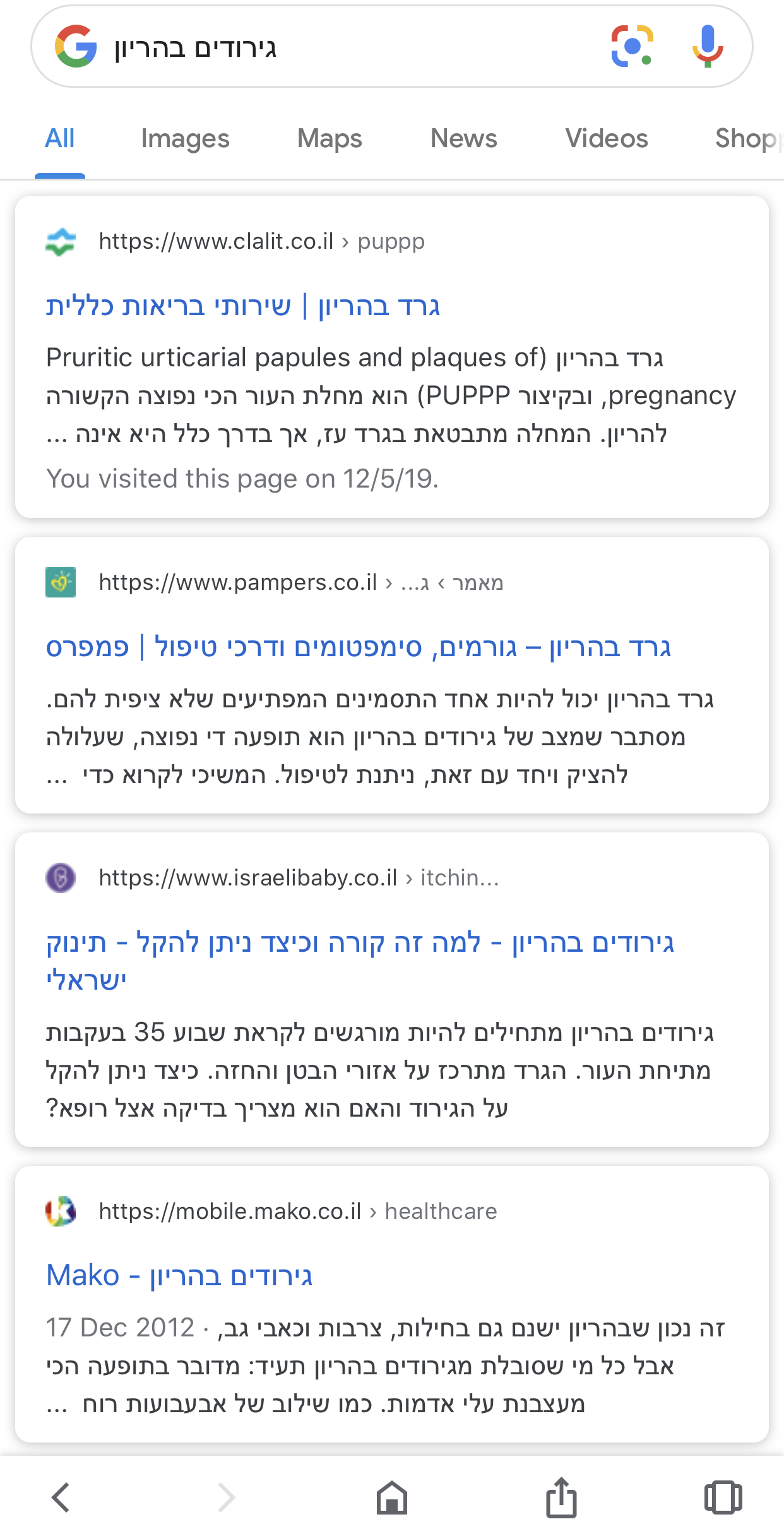Open the israelibaby.co.il search result

(360, 944)
